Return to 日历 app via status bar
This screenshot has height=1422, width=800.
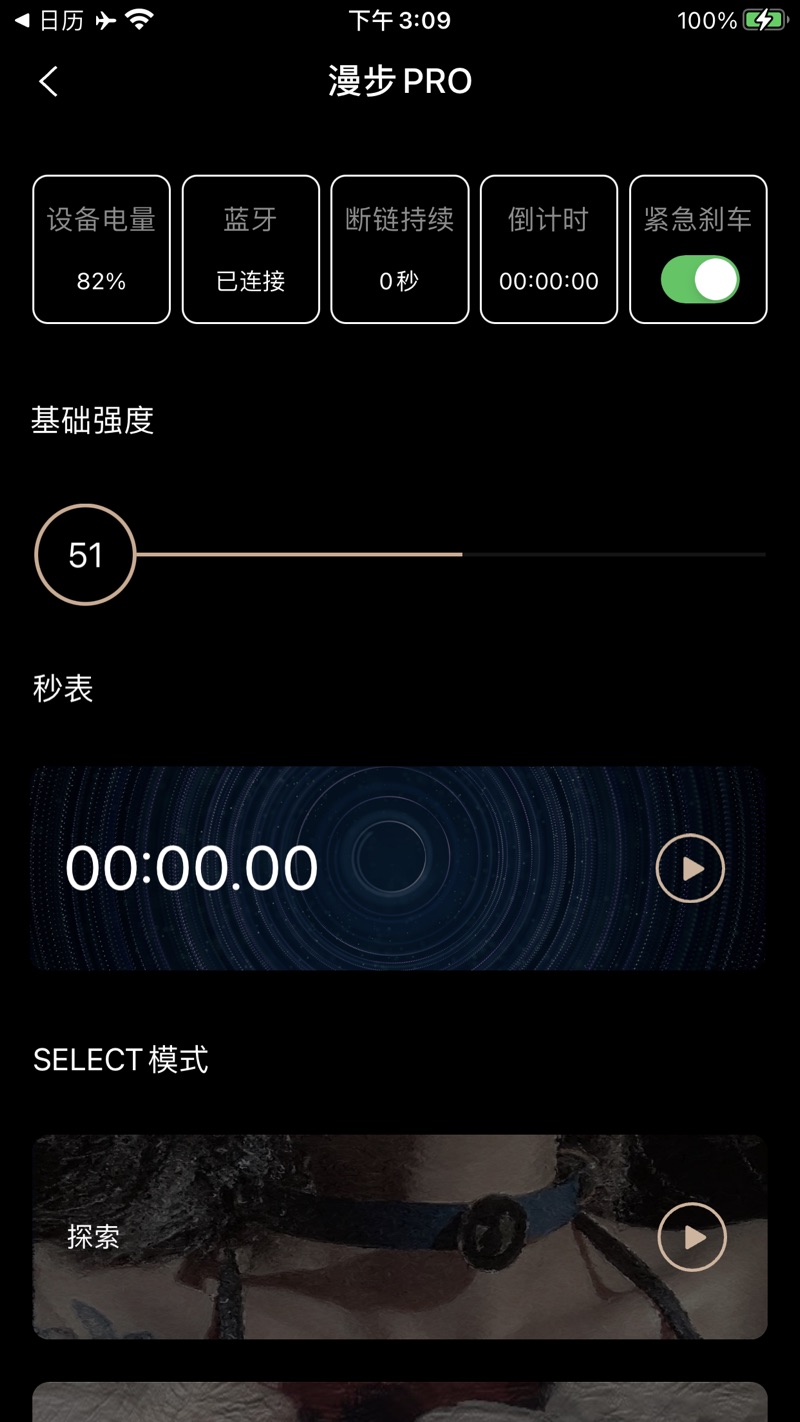(50, 20)
